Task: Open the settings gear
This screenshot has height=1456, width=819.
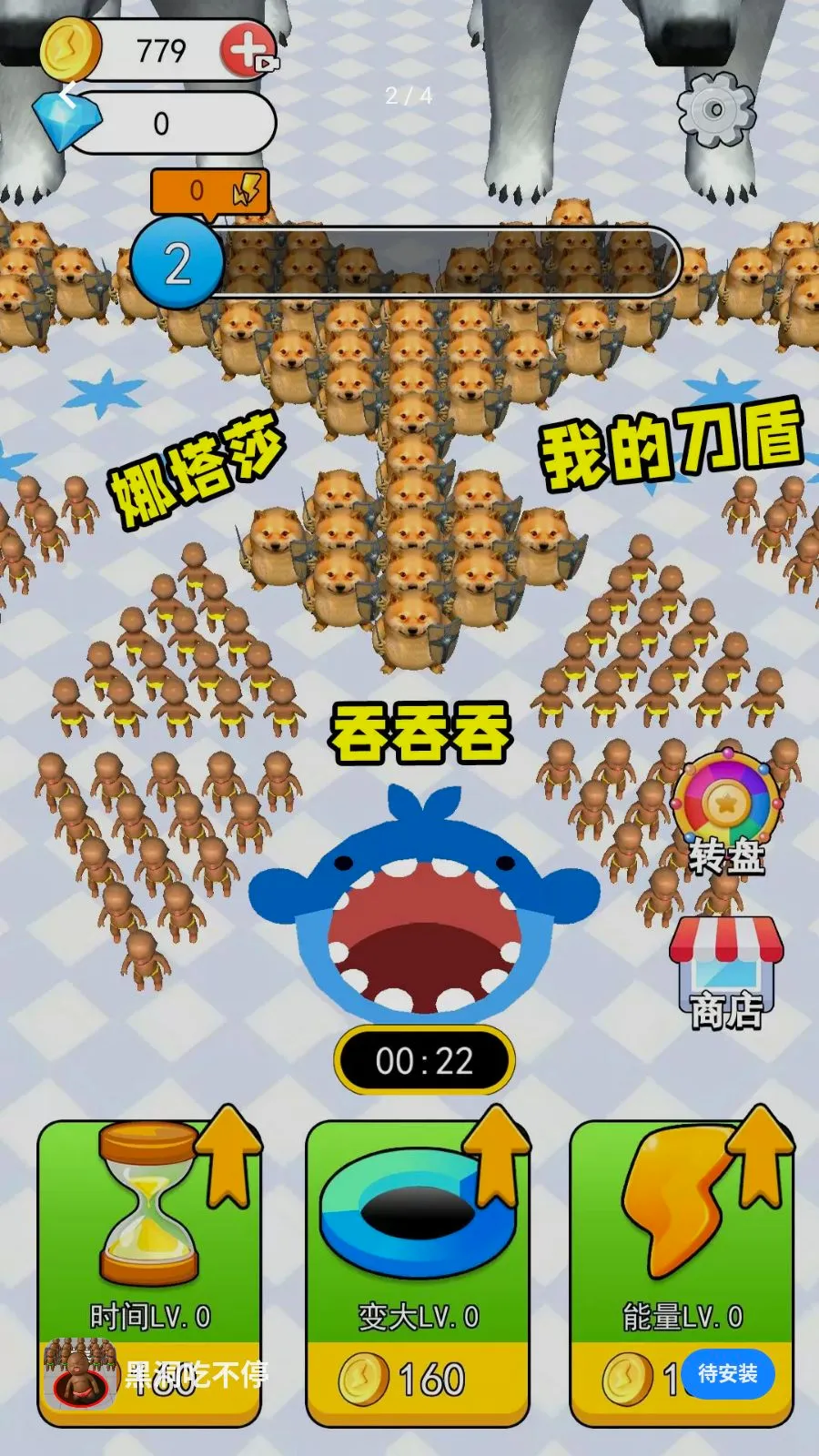Action: coord(716,110)
